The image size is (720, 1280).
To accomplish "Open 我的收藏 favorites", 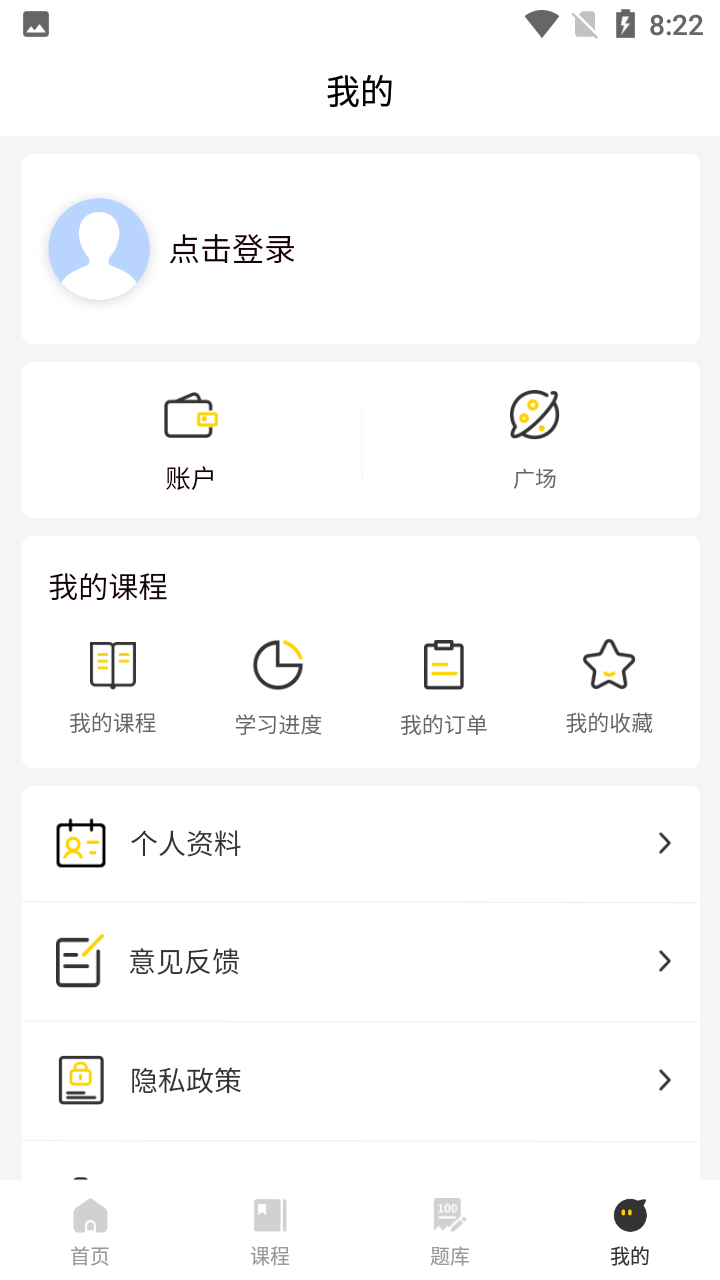I will (x=609, y=686).
